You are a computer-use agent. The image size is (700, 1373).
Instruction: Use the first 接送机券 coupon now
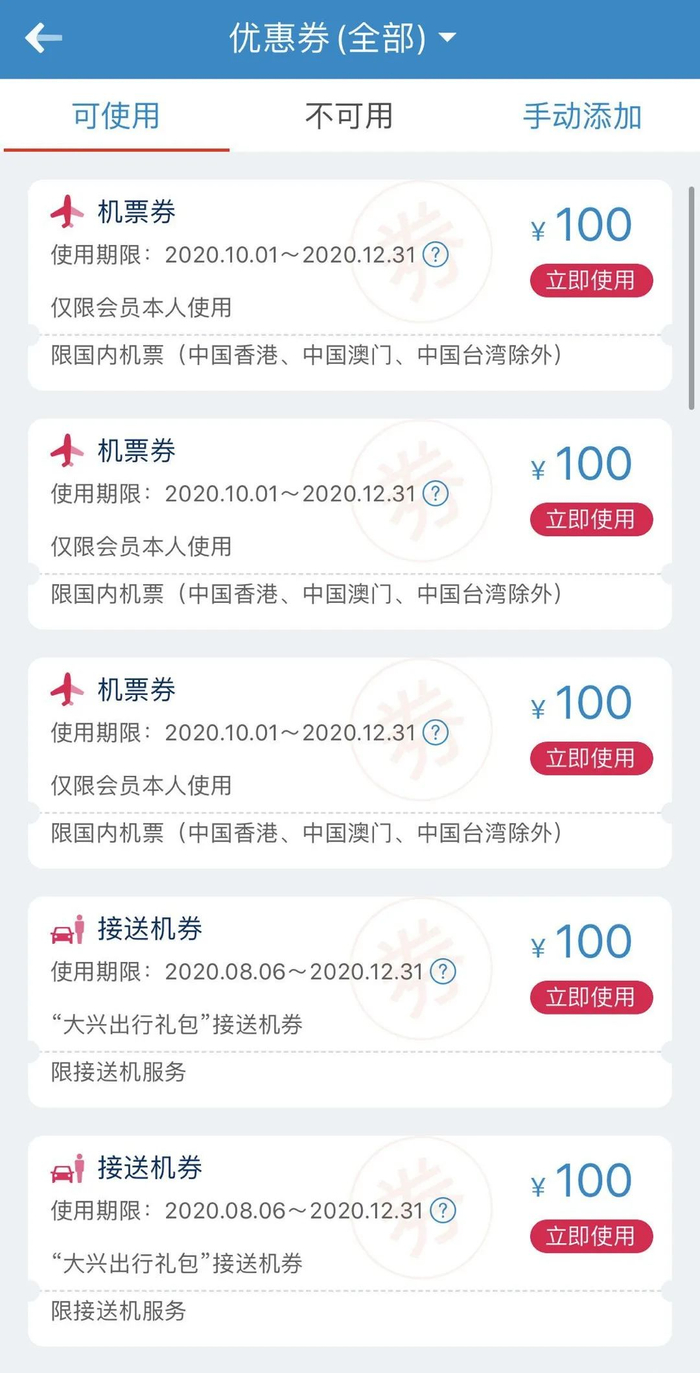pos(591,998)
